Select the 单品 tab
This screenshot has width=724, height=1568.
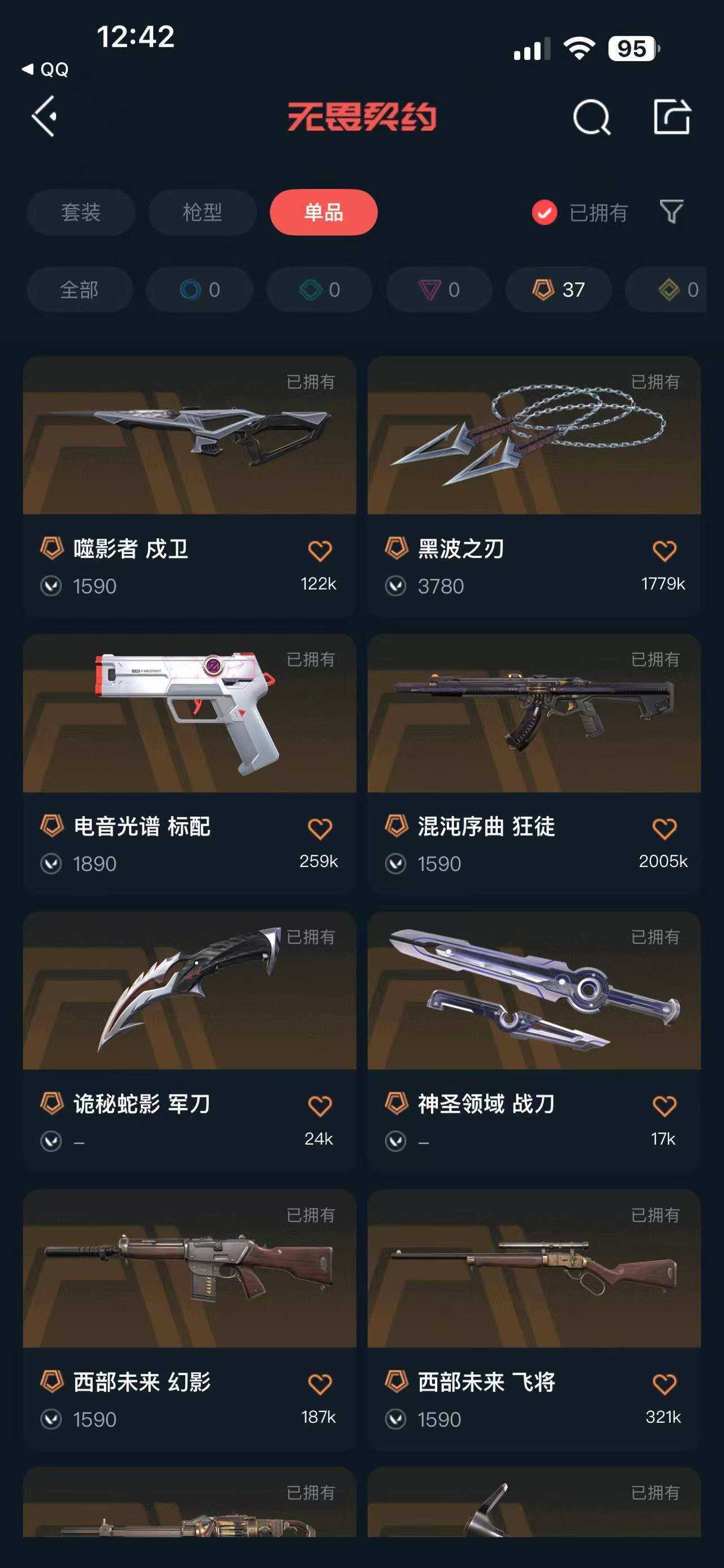324,213
